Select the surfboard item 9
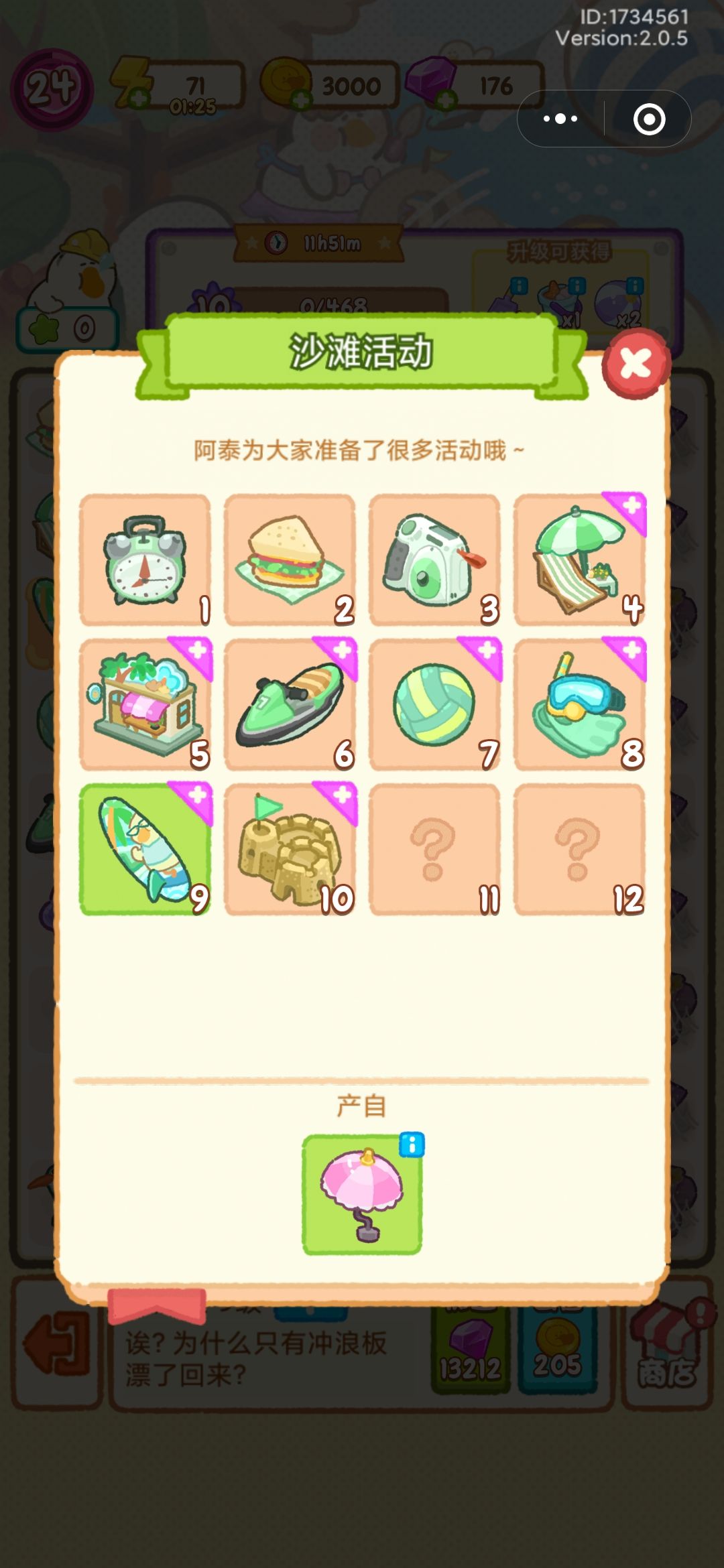This screenshot has width=724, height=1568. pyautogui.click(x=145, y=850)
